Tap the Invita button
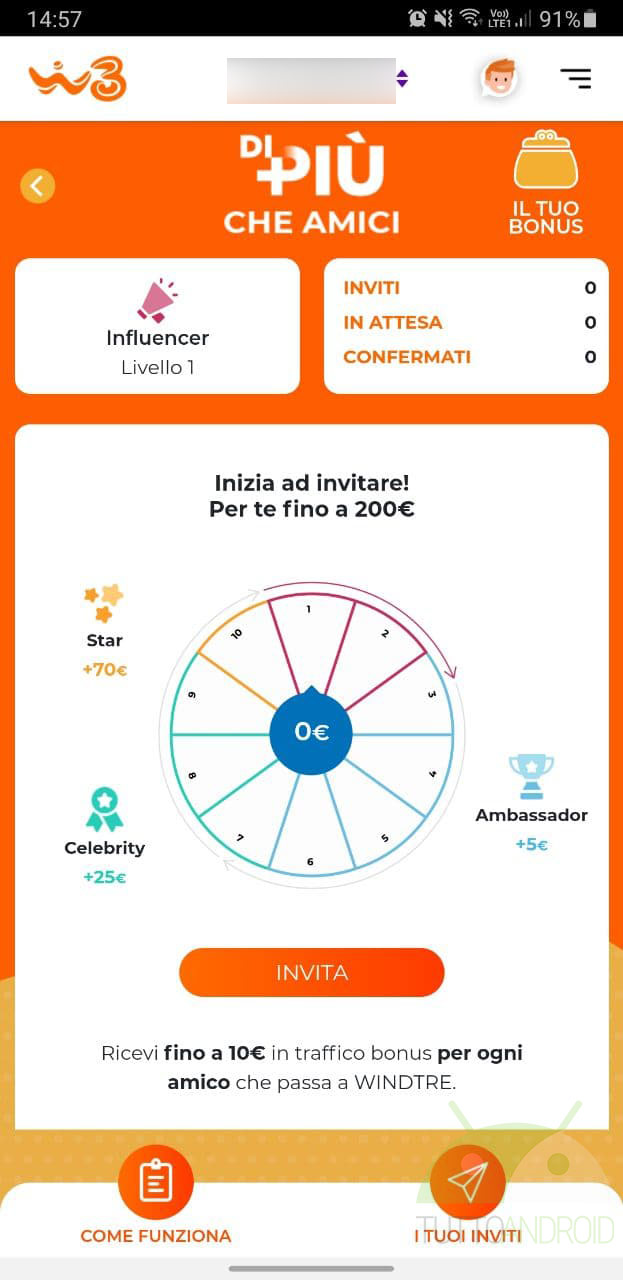 (312, 972)
